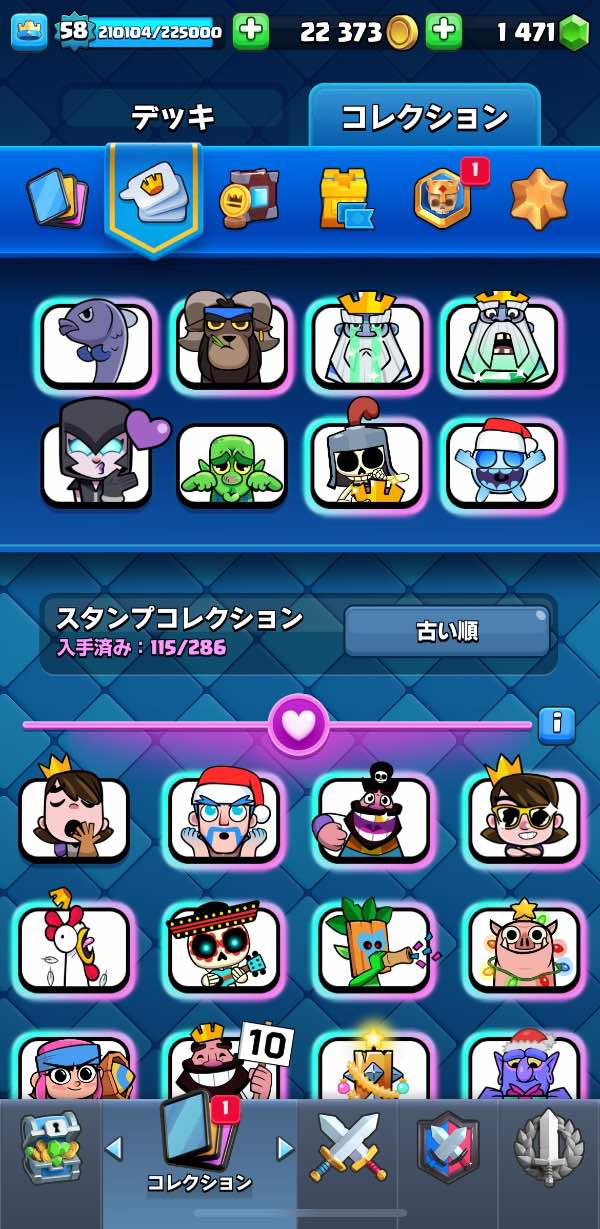Open the banner tab with red badge
This screenshot has width=600, height=1229.
(x=443, y=197)
